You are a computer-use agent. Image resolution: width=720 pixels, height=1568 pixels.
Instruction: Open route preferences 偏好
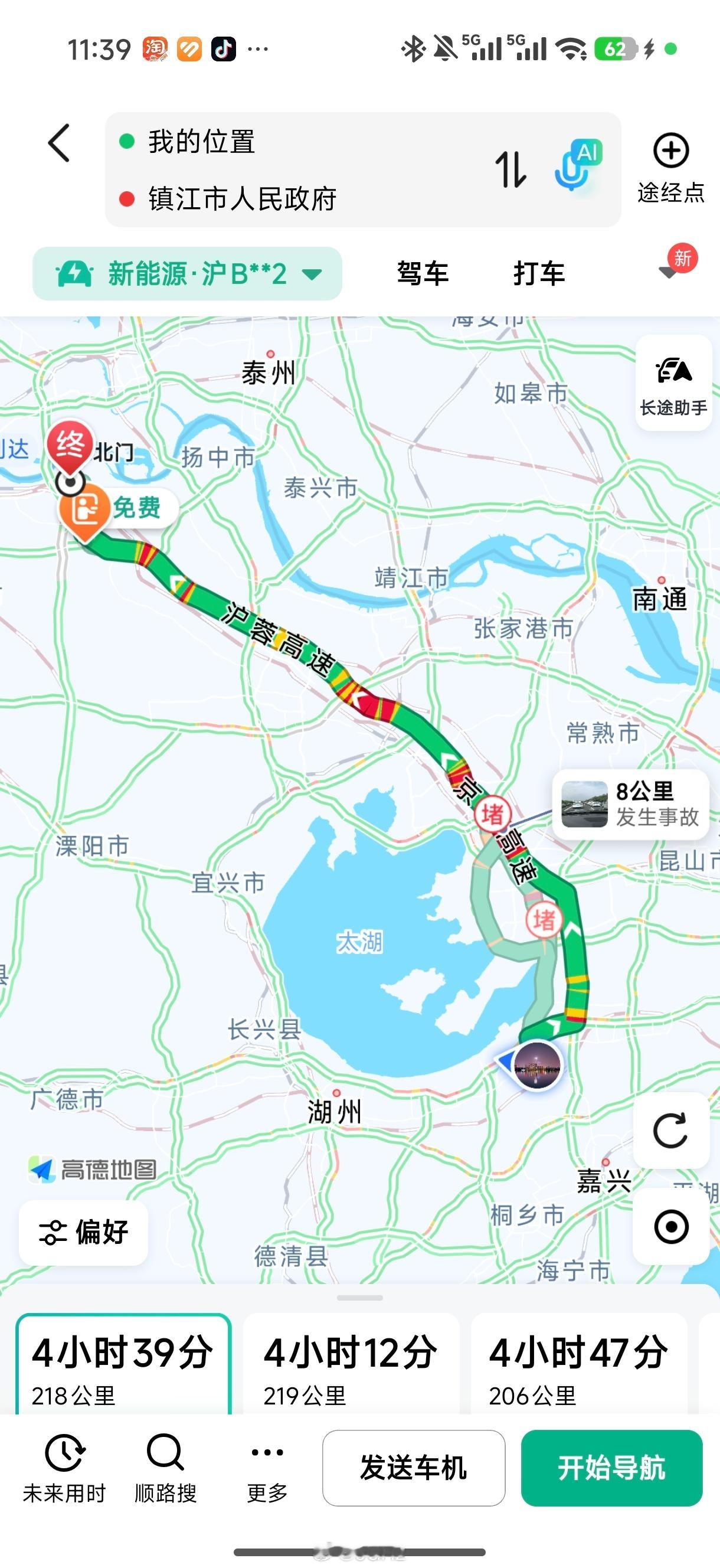(83, 1233)
